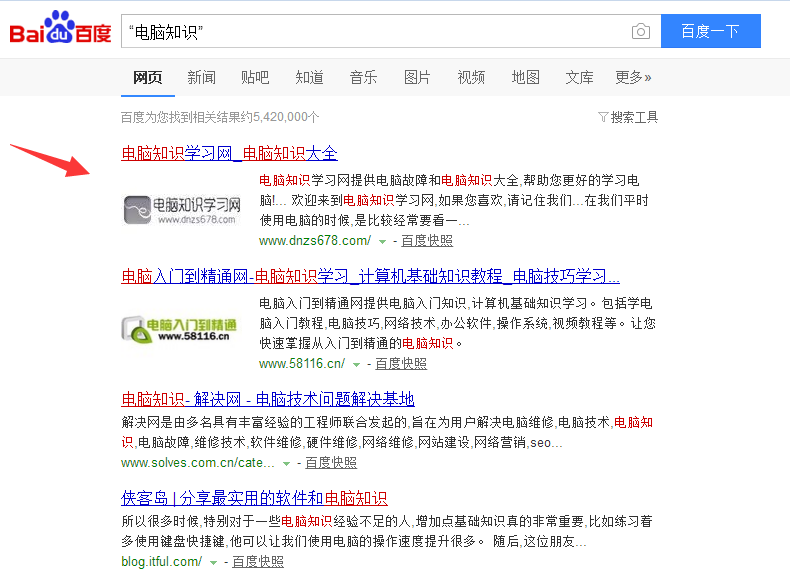Switch to the 文库 tab
Image resolution: width=790 pixels, height=580 pixels.
(x=579, y=77)
